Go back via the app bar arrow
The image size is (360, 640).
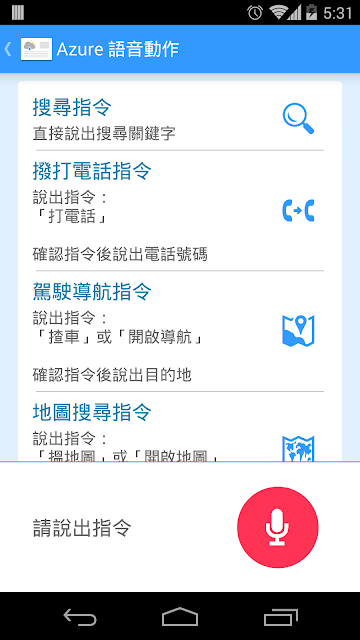click(8, 49)
